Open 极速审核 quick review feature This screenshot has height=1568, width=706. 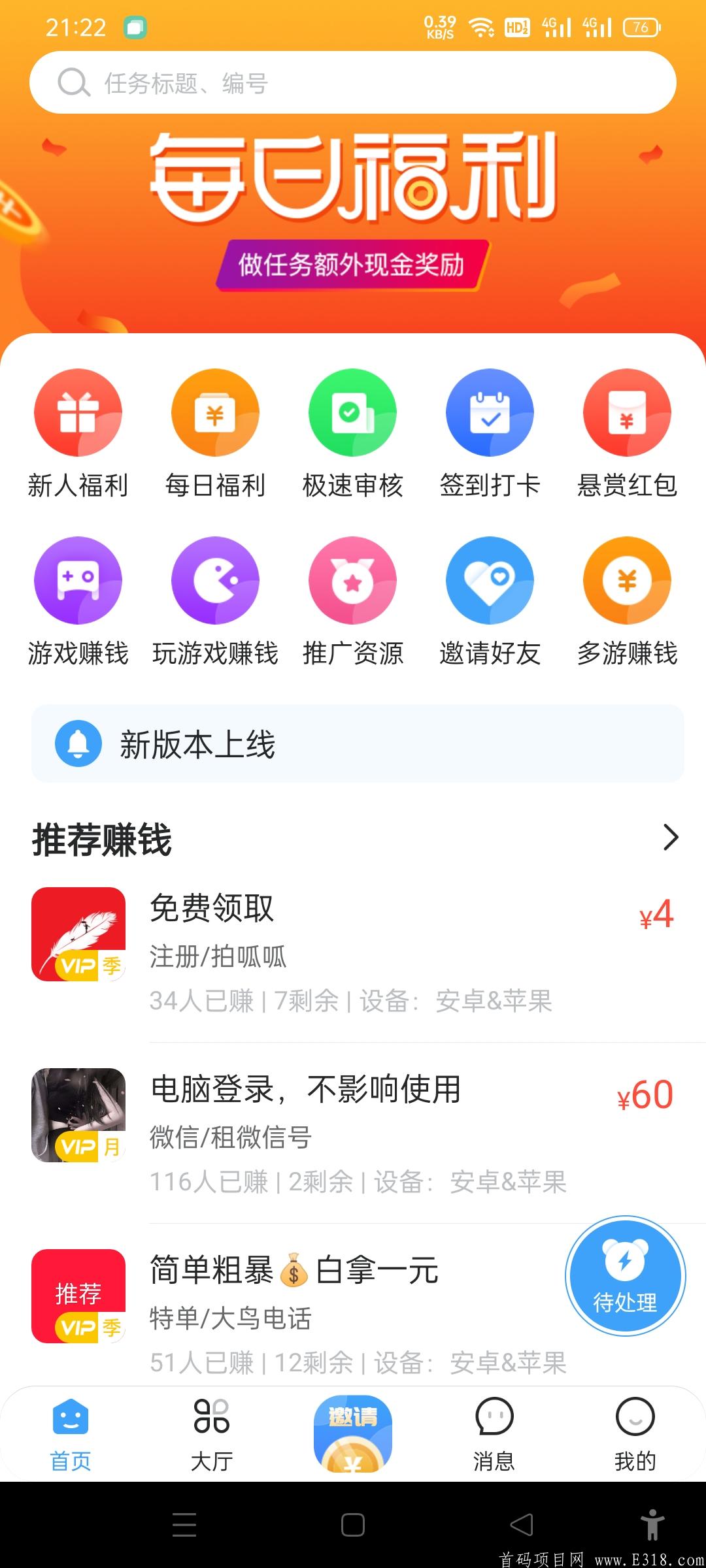352,412
